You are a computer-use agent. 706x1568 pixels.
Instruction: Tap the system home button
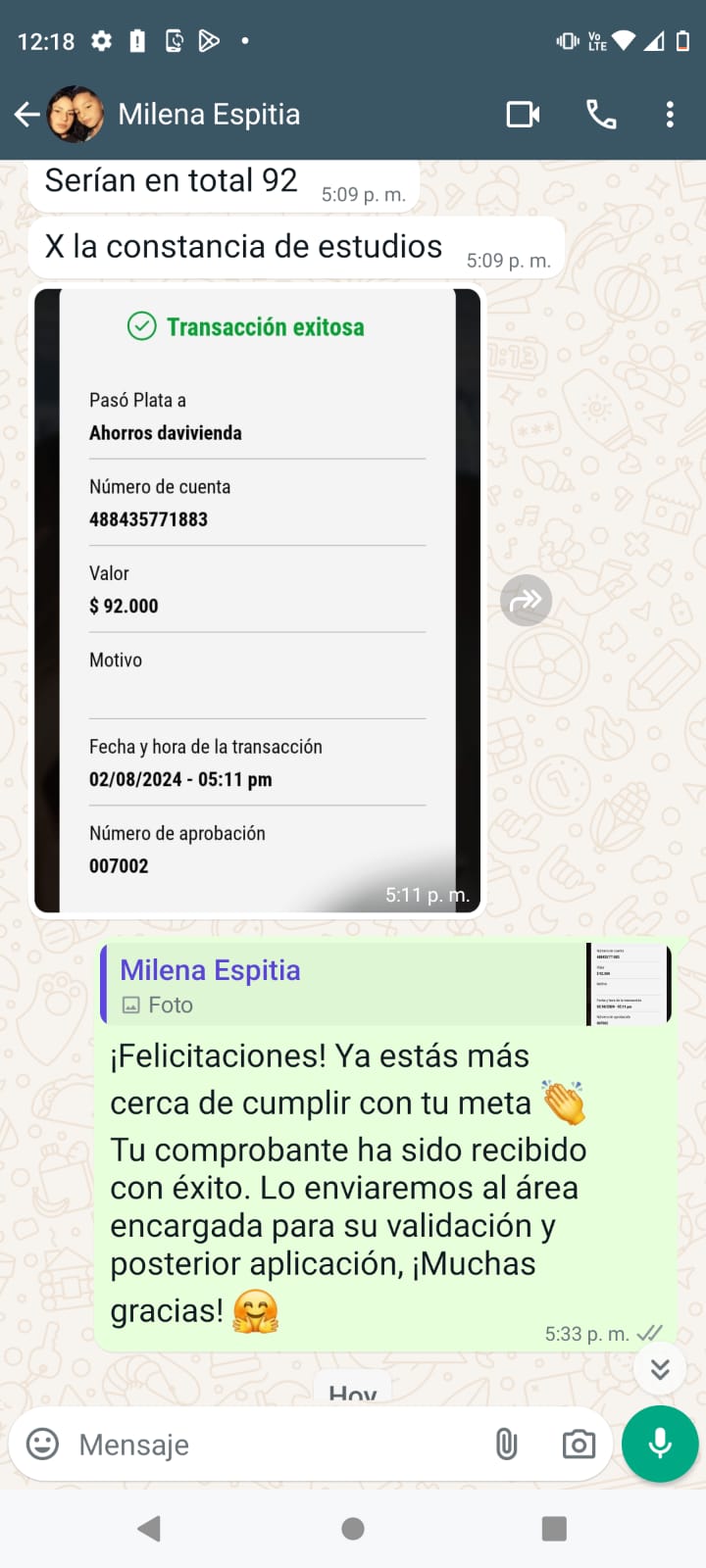(353, 1529)
